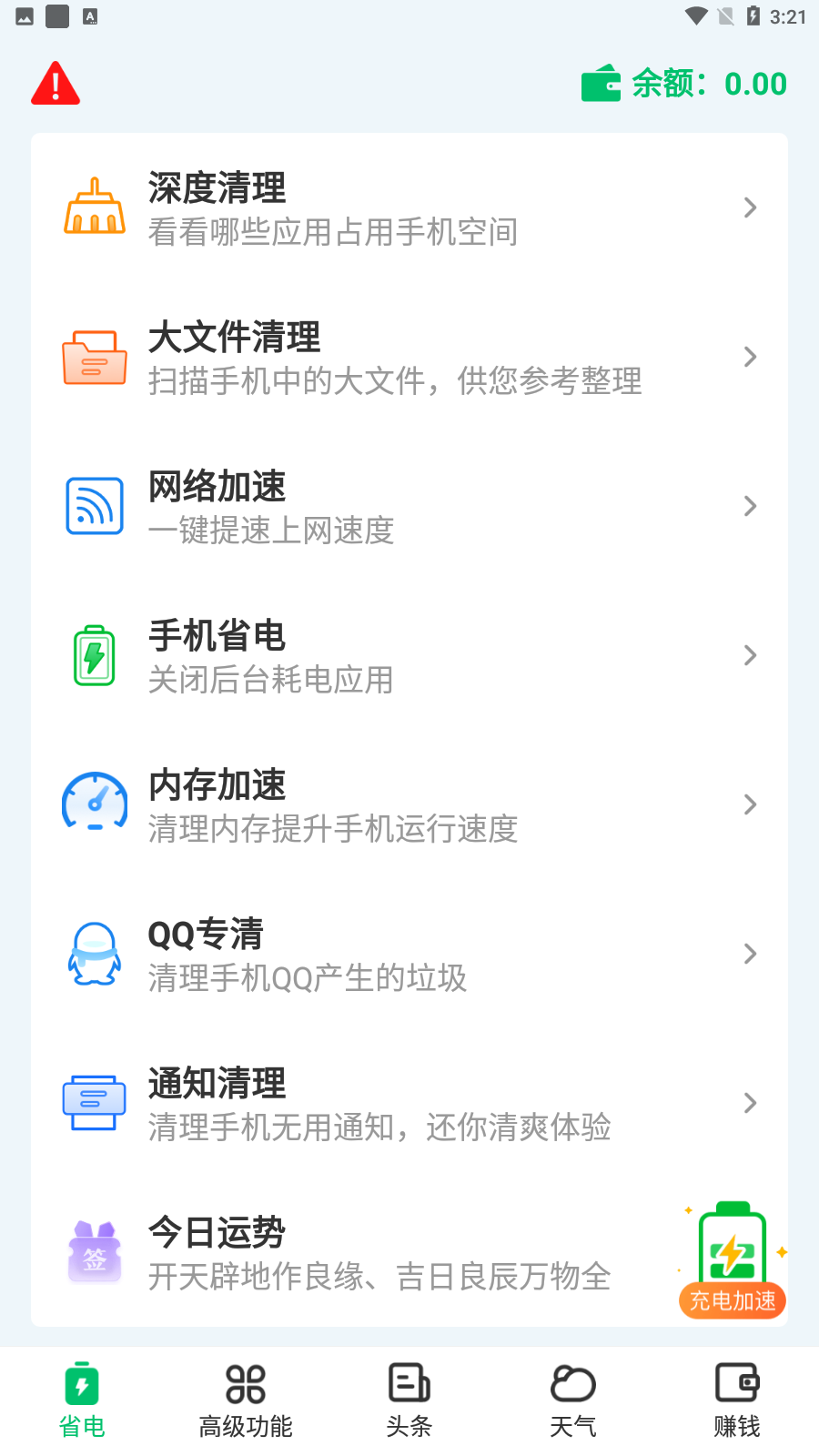819x1456 pixels.
Task: Open the 网络加速 Wi-Fi icon
Action: pyautogui.click(x=94, y=506)
